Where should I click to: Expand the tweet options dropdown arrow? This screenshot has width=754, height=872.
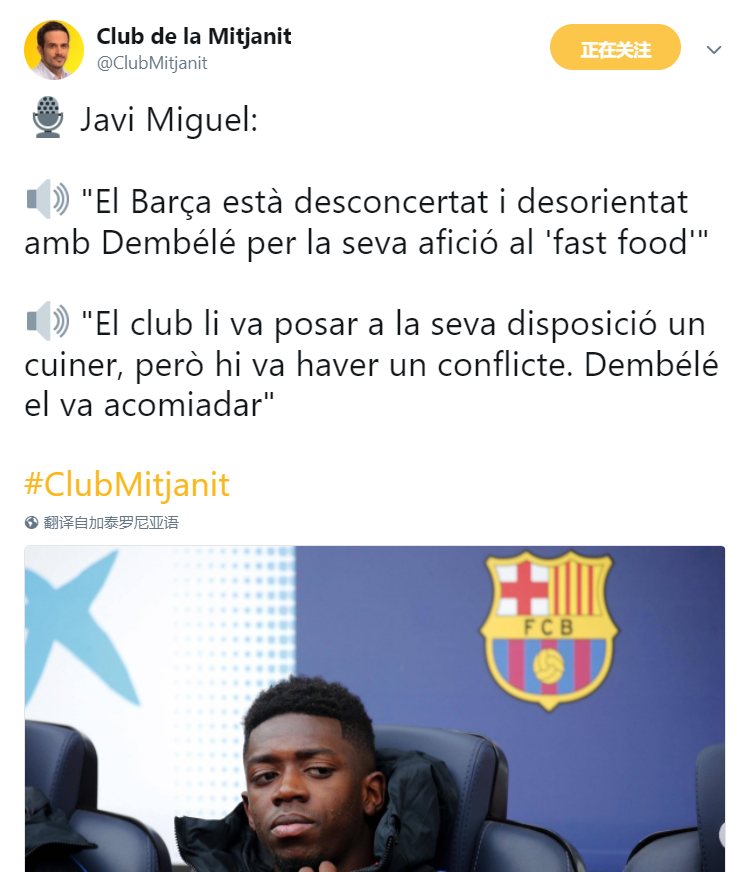coord(714,49)
